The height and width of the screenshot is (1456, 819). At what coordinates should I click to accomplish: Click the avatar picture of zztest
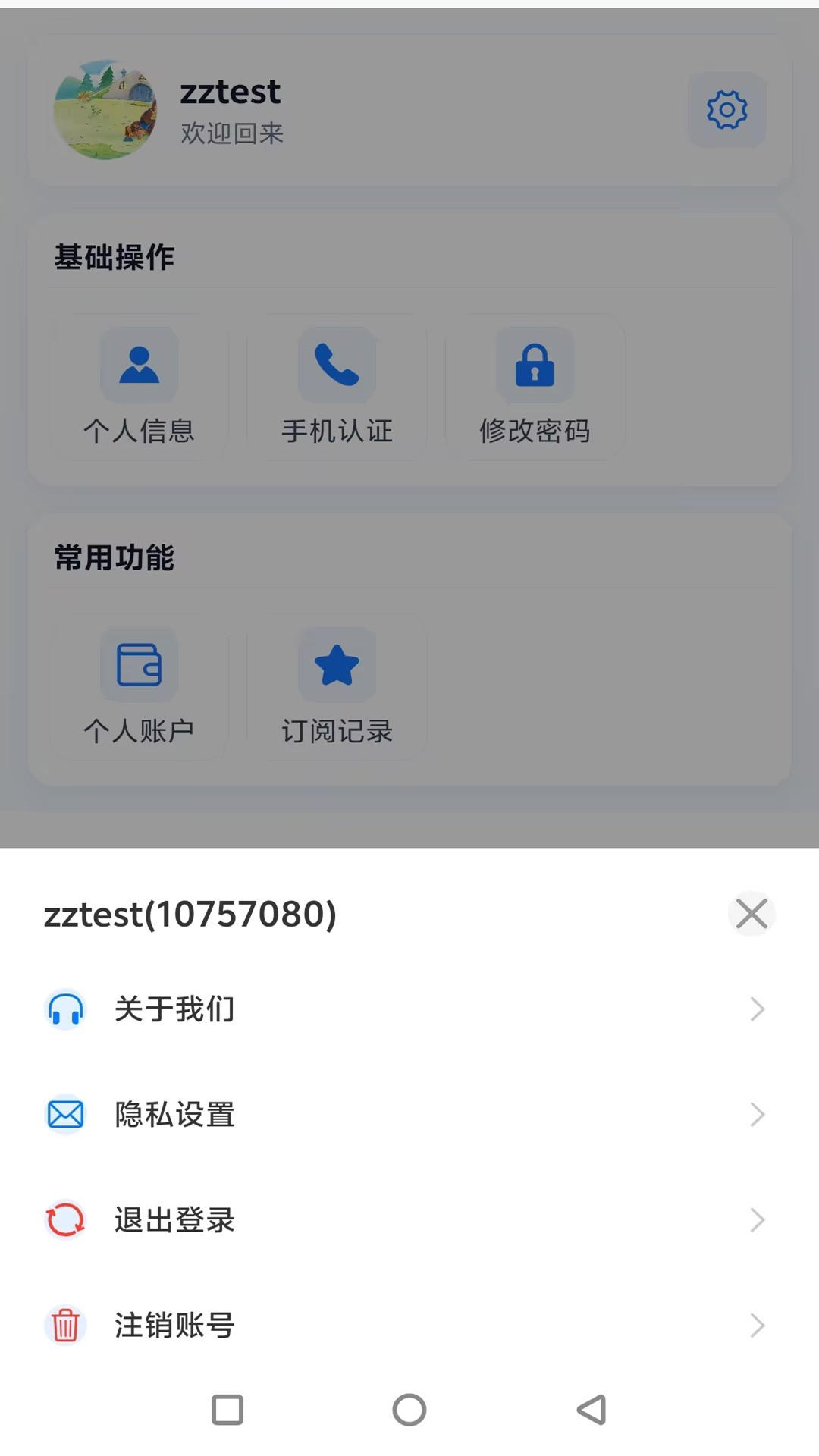click(x=105, y=111)
